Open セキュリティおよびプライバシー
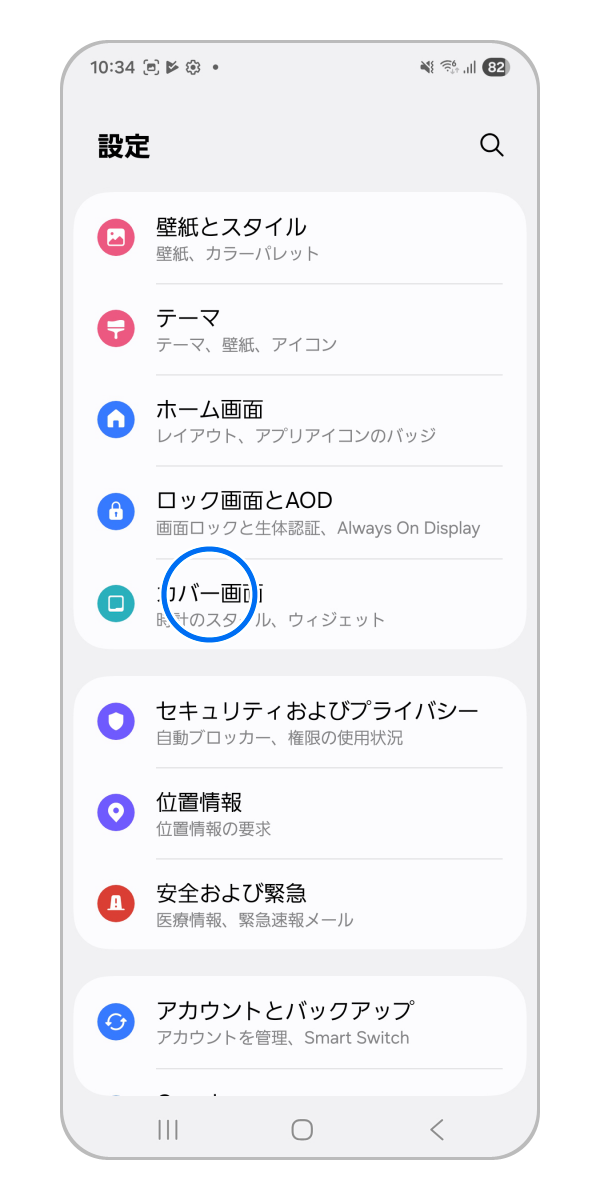The width and height of the screenshot is (600, 1200). point(300,722)
